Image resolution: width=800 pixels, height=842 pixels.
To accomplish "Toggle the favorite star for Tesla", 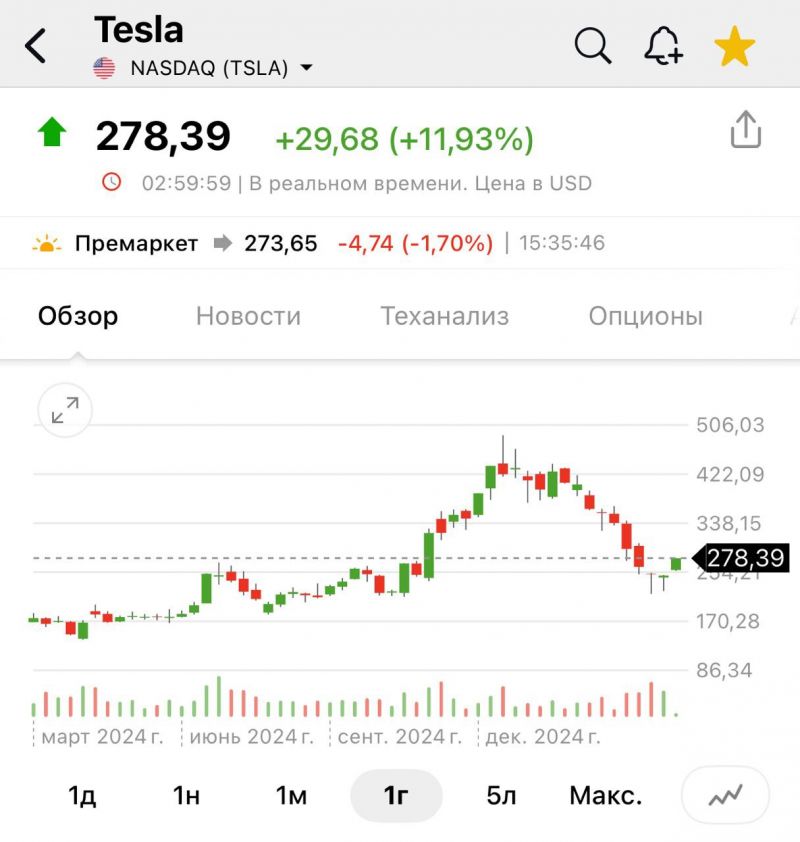I will (734, 46).
